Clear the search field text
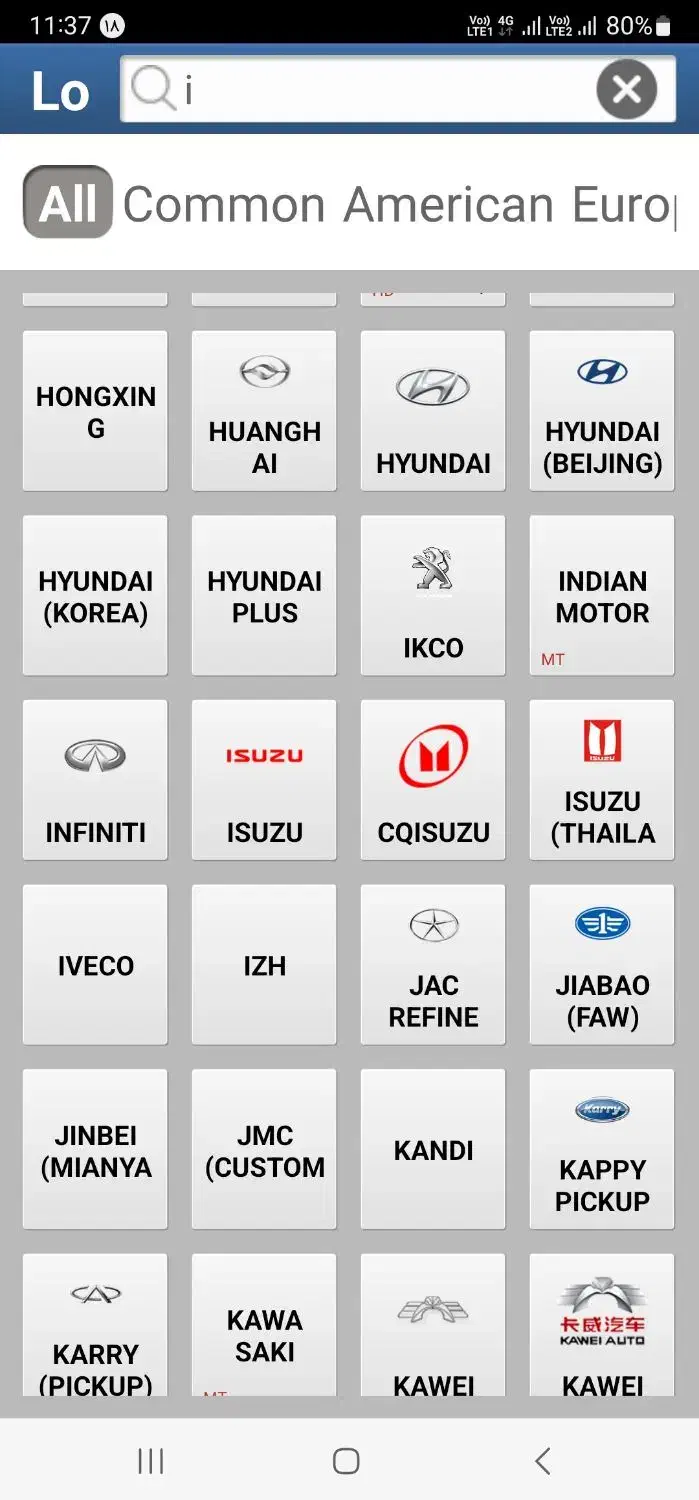 click(x=627, y=90)
